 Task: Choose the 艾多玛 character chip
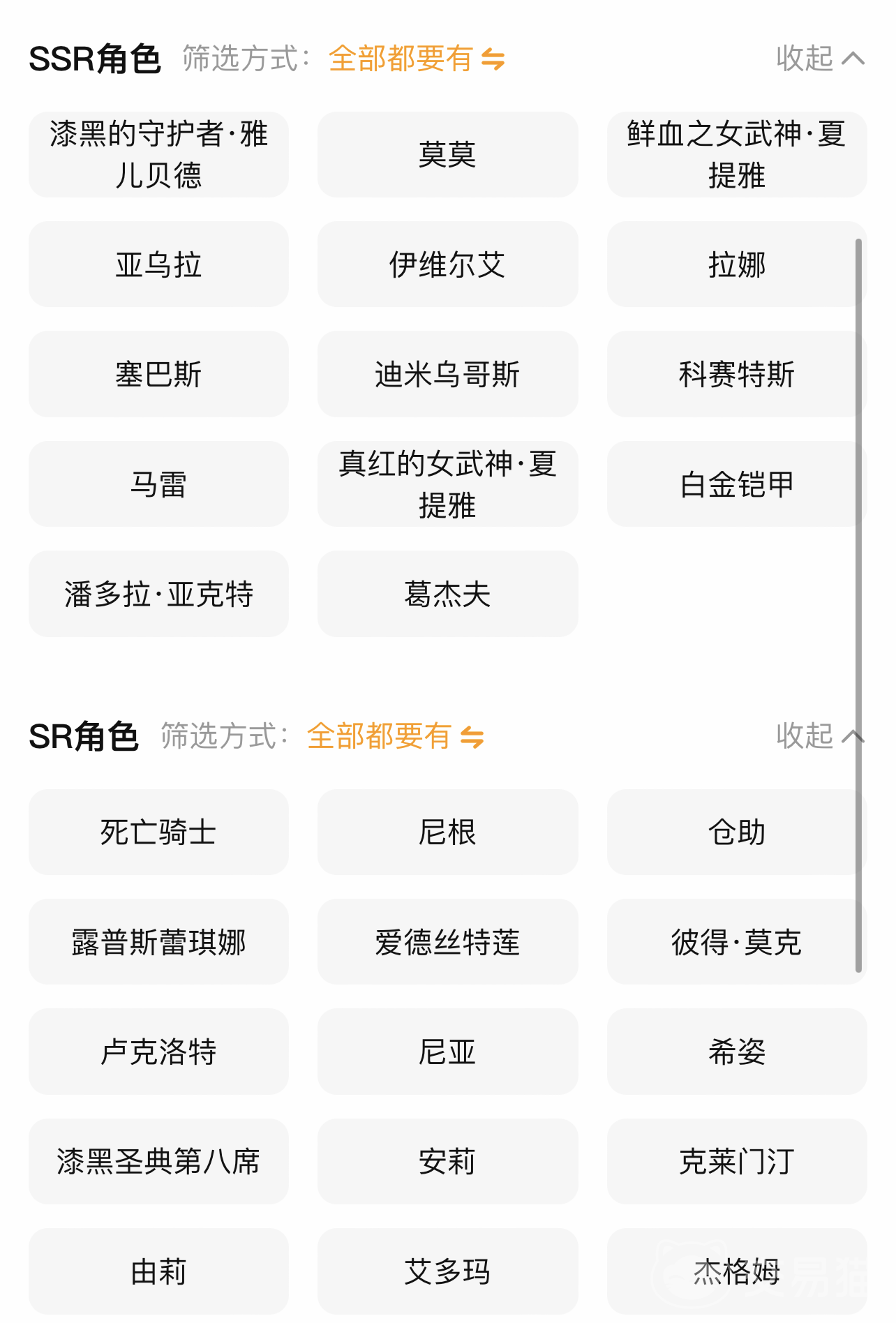[x=447, y=1271]
